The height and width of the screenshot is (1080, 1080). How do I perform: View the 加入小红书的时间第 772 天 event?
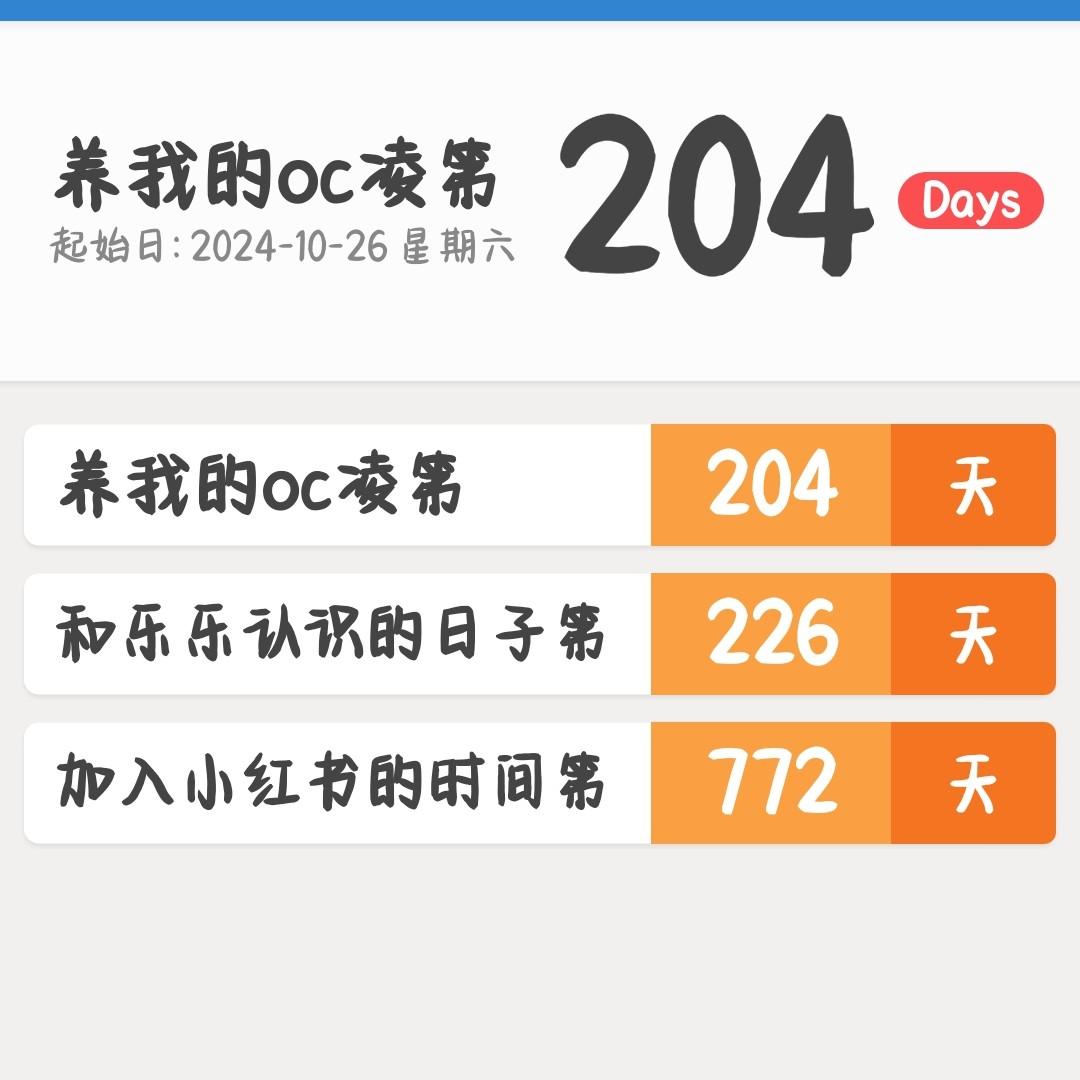click(539, 783)
